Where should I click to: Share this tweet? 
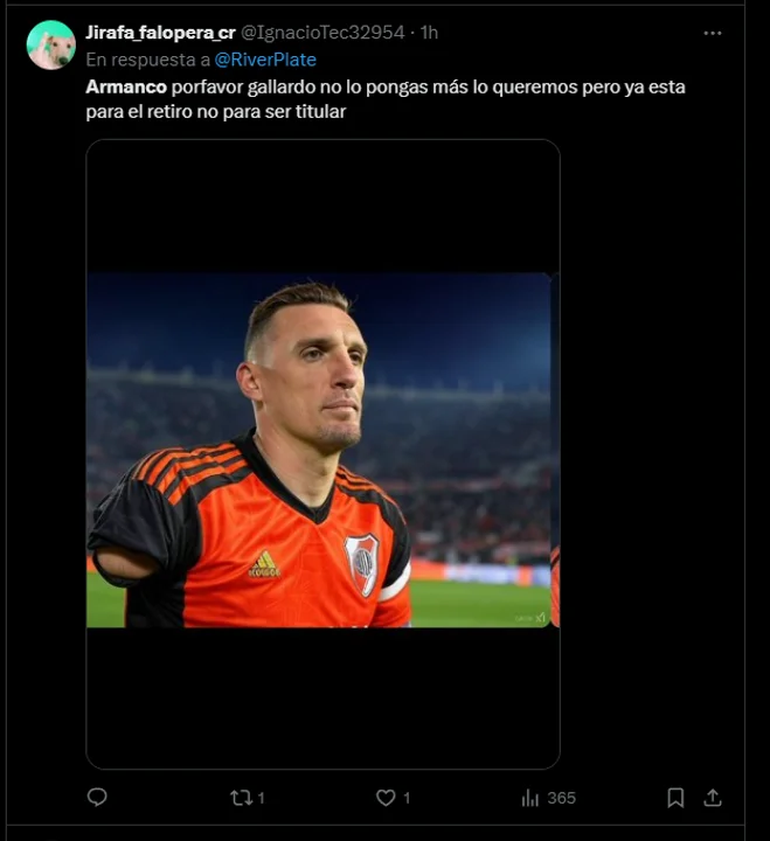712,797
